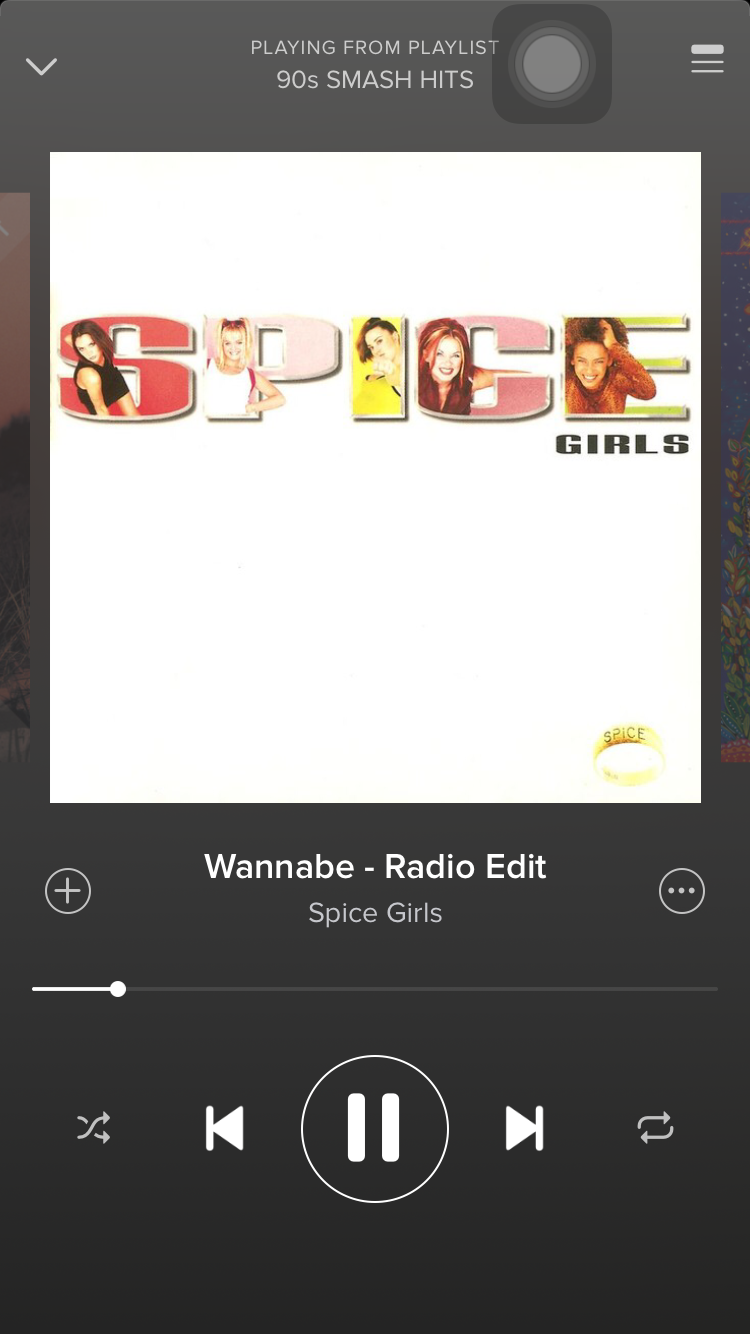750x1334 pixels.
Task: Tap the AssistiveTouch floating button
Action: (552, 65)
